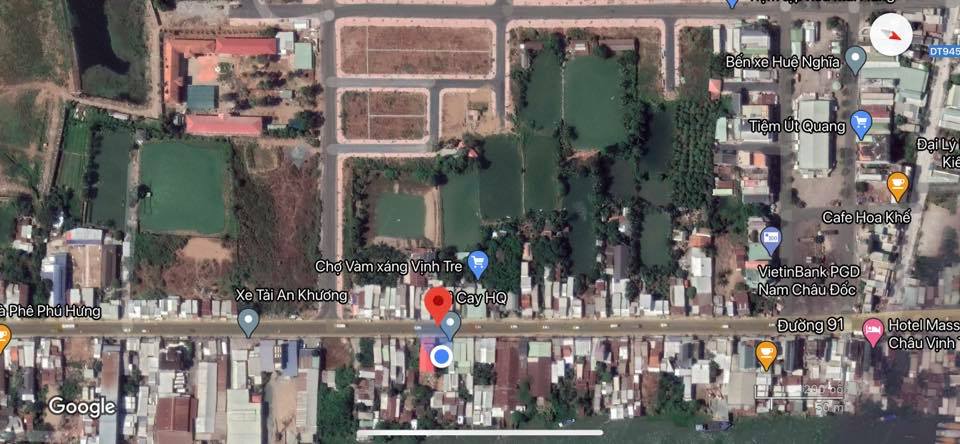Screen dimensions: 960x444
Task: Select the Xe Tải An Khương place pin
Action: click(x=249, y=321)
